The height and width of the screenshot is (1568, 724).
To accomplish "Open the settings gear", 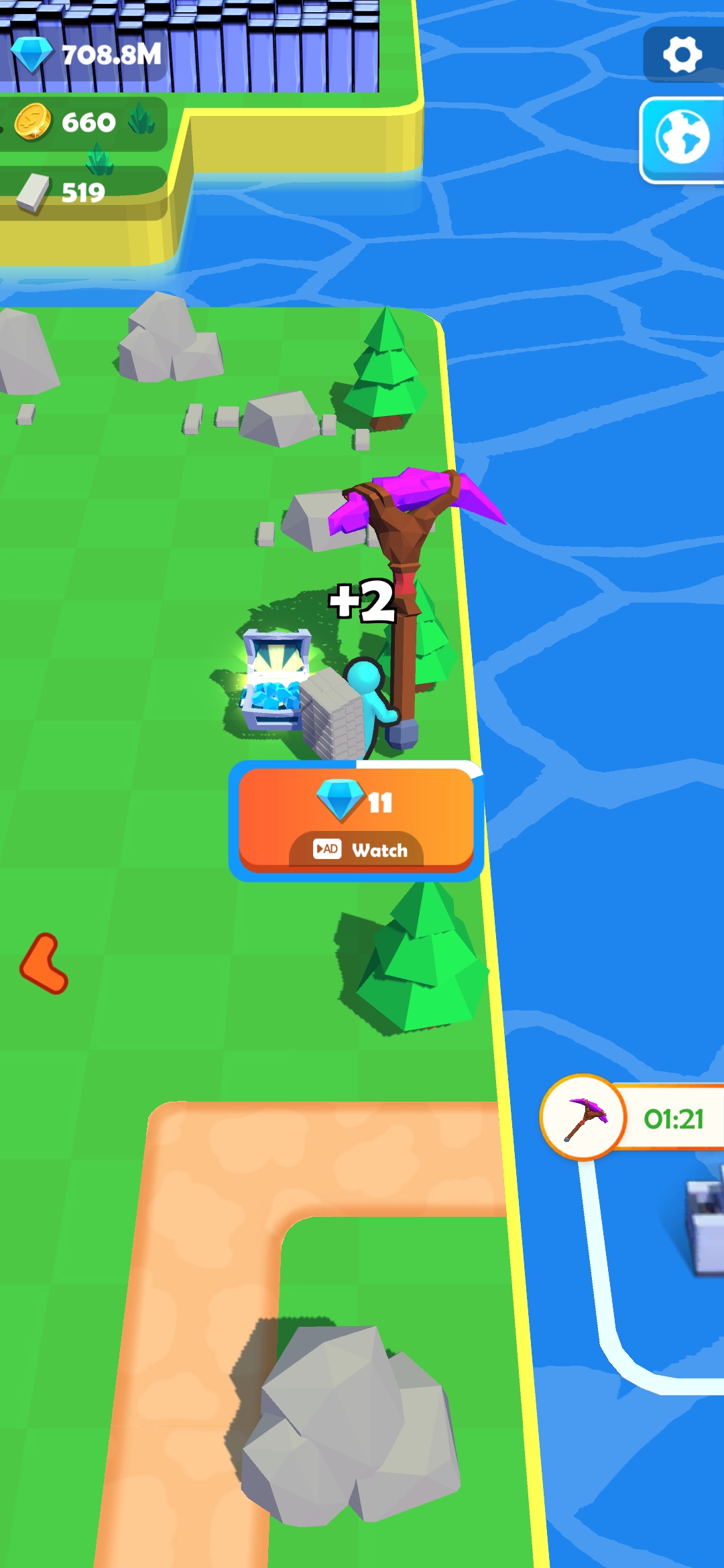I will click(682, 55).
